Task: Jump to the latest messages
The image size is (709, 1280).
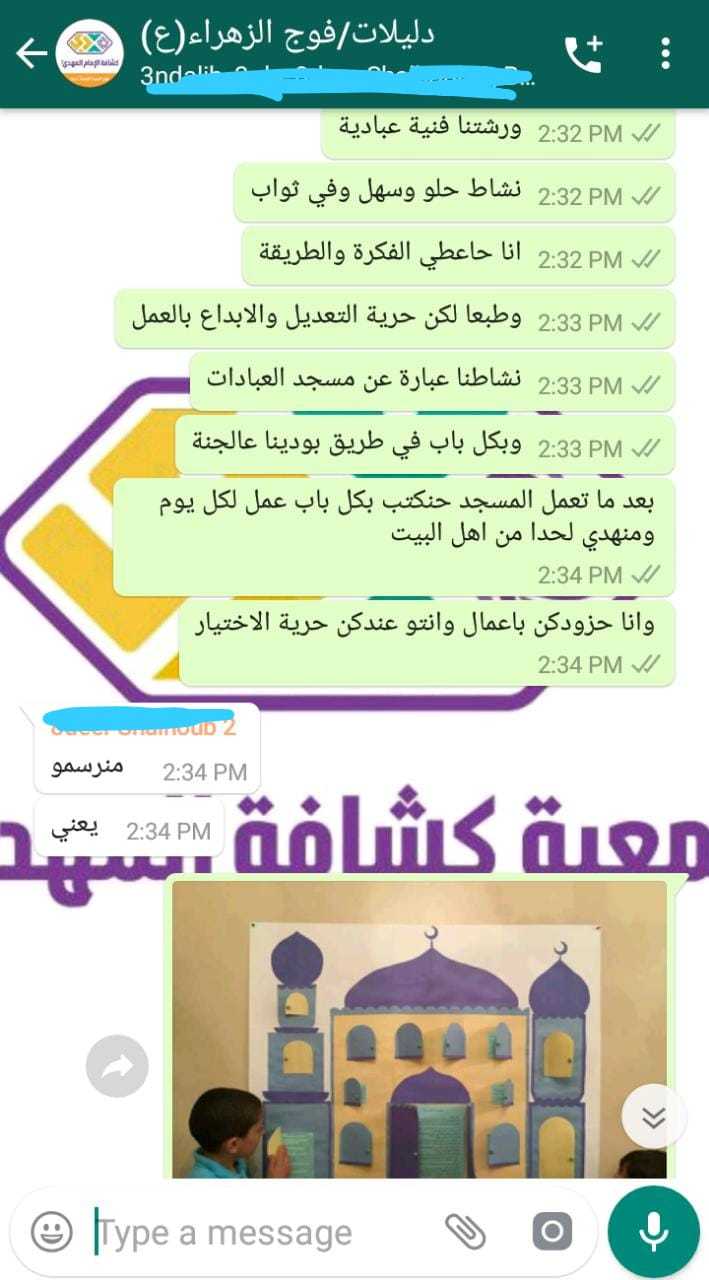Action: click(x=654, y=1116)
